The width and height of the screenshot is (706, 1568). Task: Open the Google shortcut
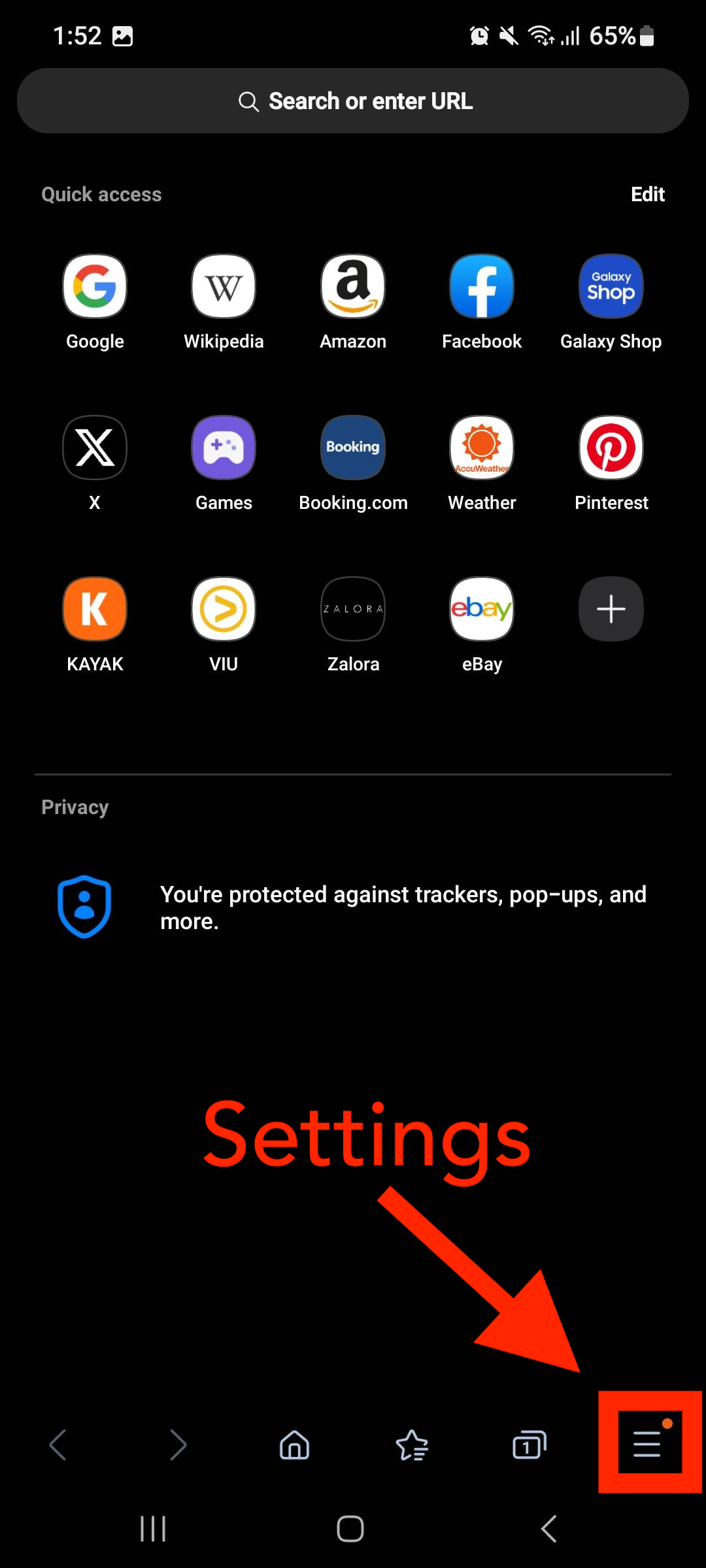coord(95,287)
